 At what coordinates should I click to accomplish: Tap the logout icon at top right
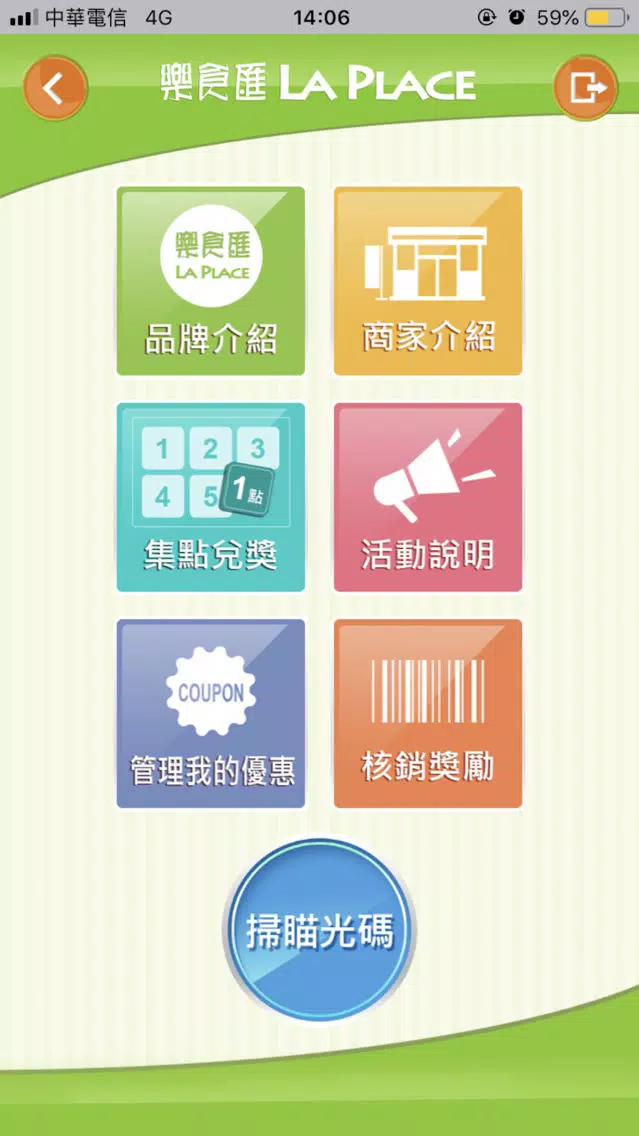(585, 88)
